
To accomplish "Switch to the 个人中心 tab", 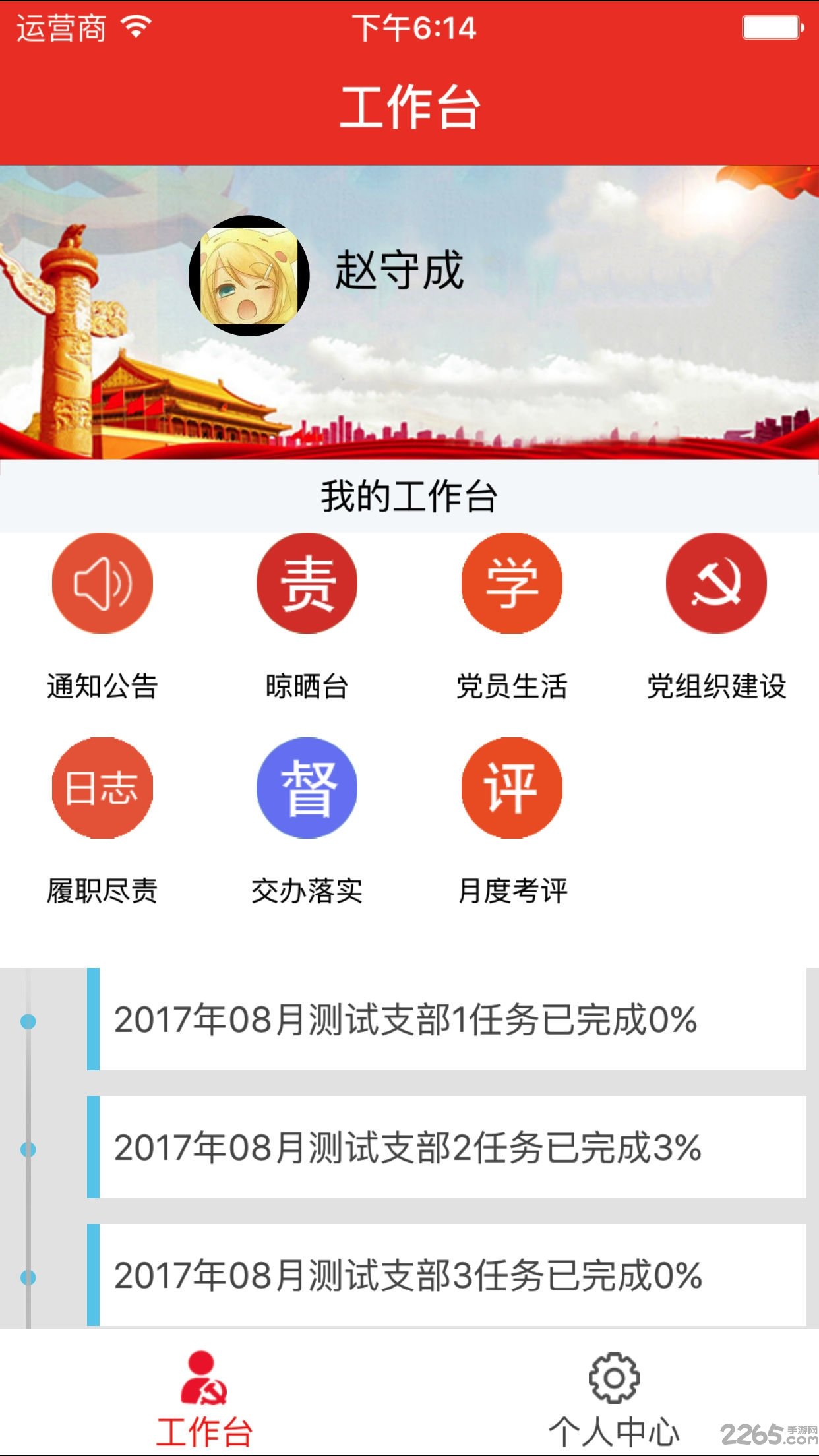I will coord(614,1398).
